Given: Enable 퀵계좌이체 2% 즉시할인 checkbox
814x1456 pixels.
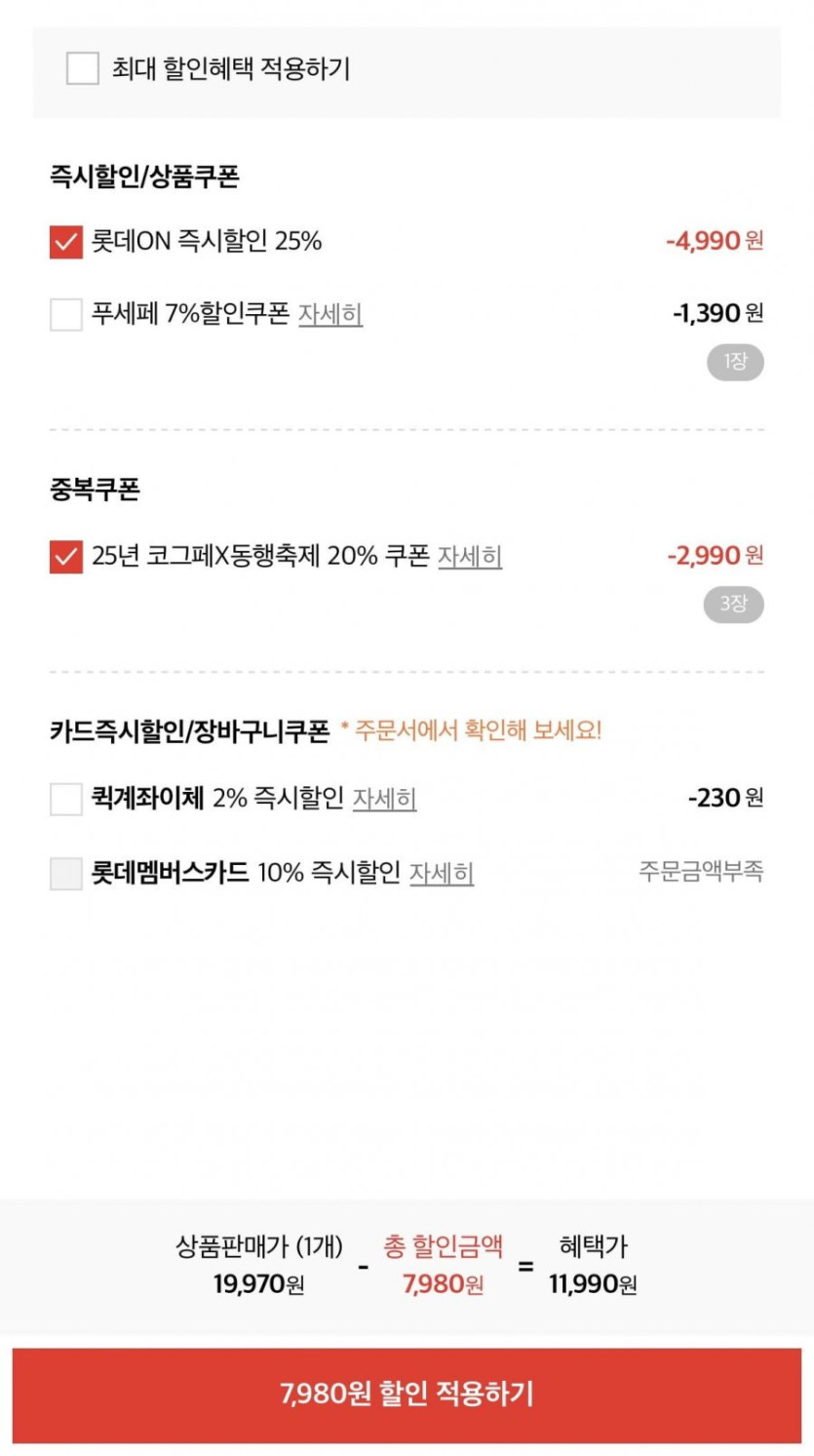Looking at the screenshot, I should pyautogui.click(x=66, y=799).
